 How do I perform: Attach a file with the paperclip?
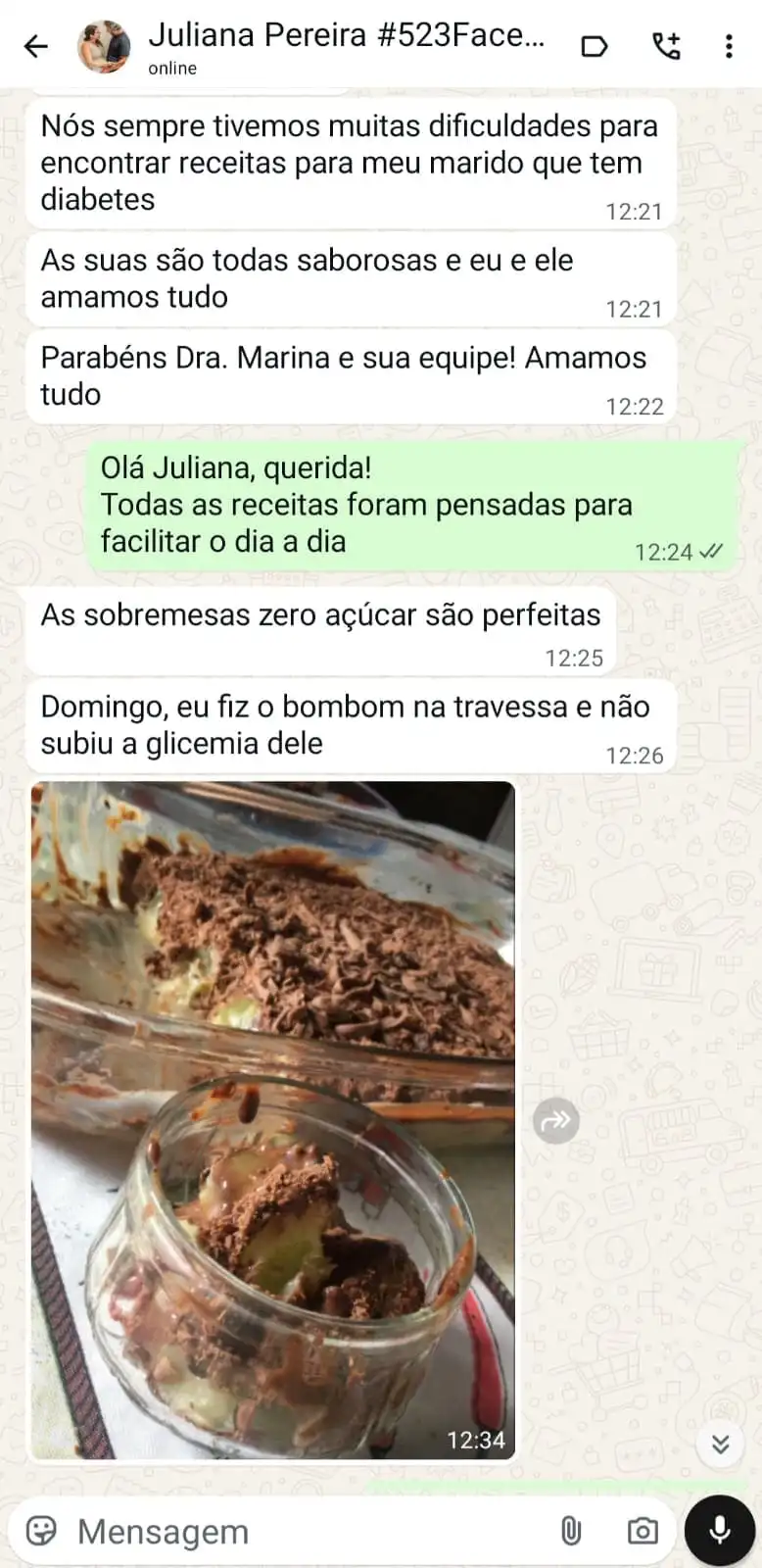point(571,1531)
